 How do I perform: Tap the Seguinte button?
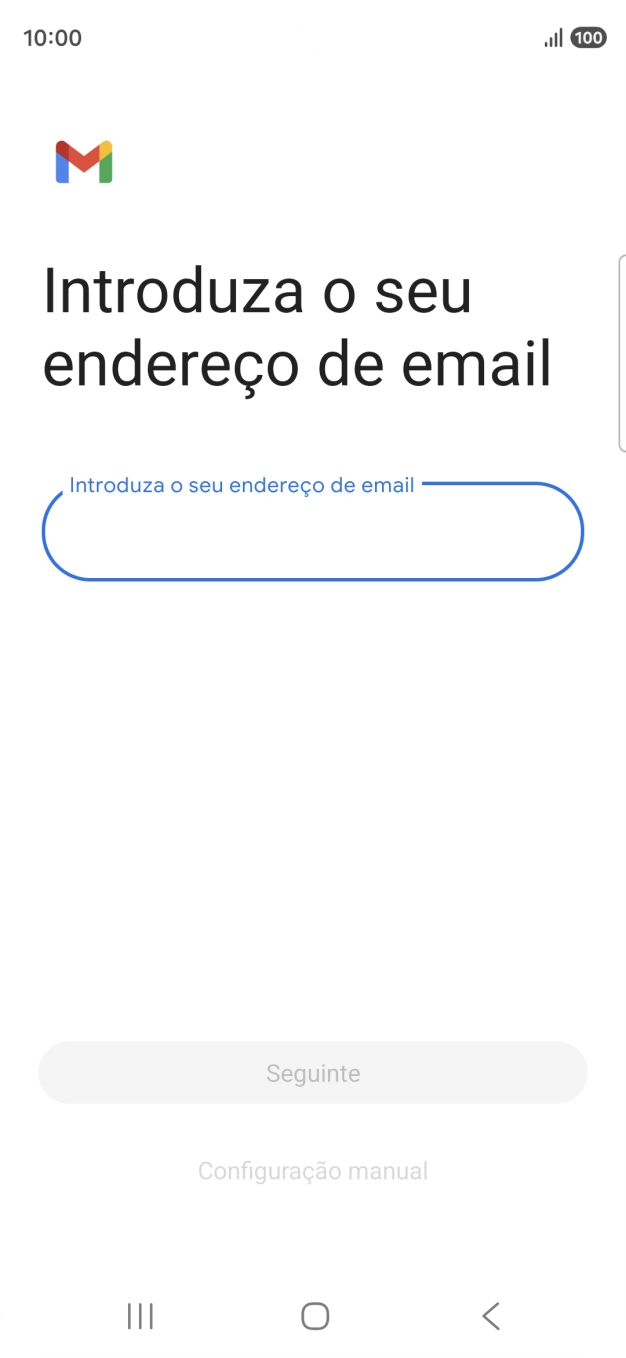(312, 1073)
